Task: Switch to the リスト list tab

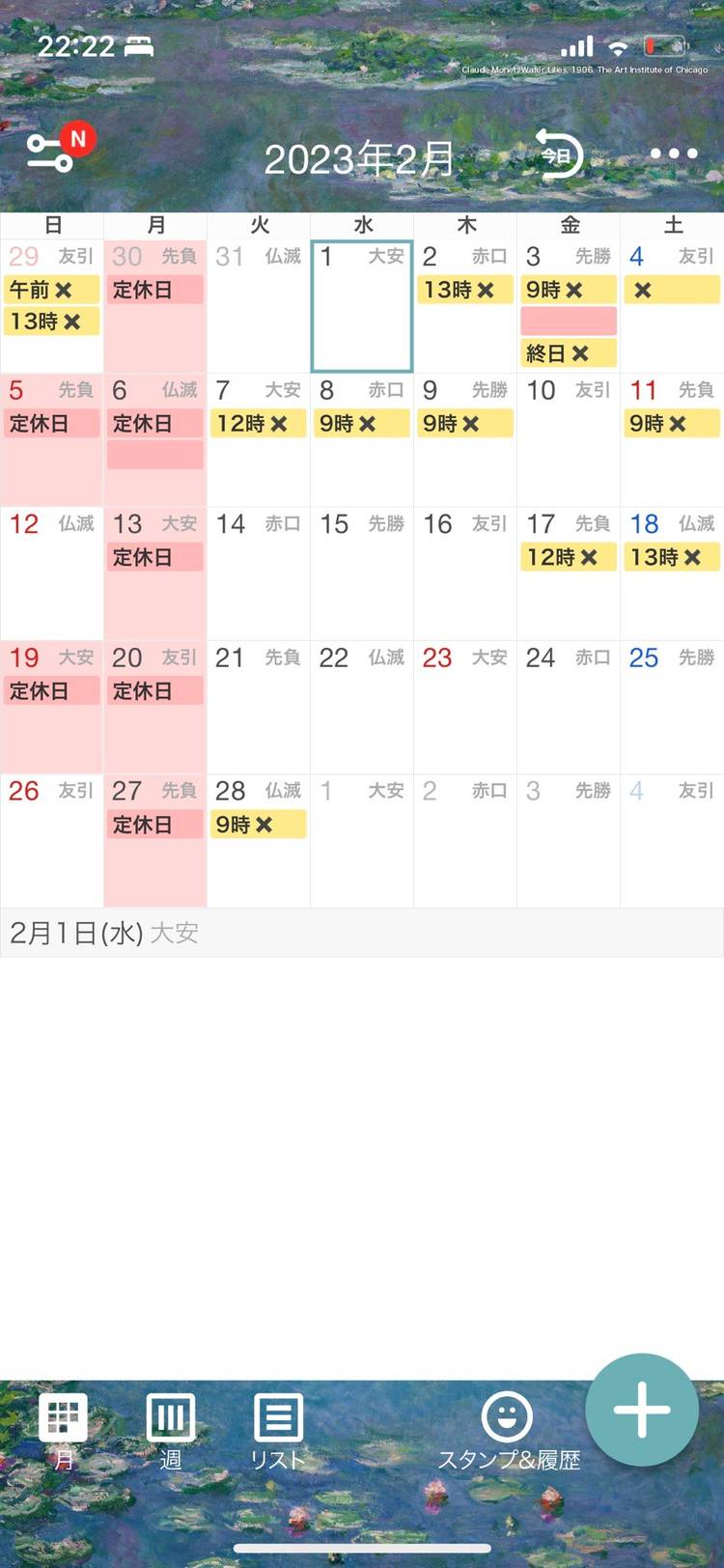Action: pos(278,1431)
